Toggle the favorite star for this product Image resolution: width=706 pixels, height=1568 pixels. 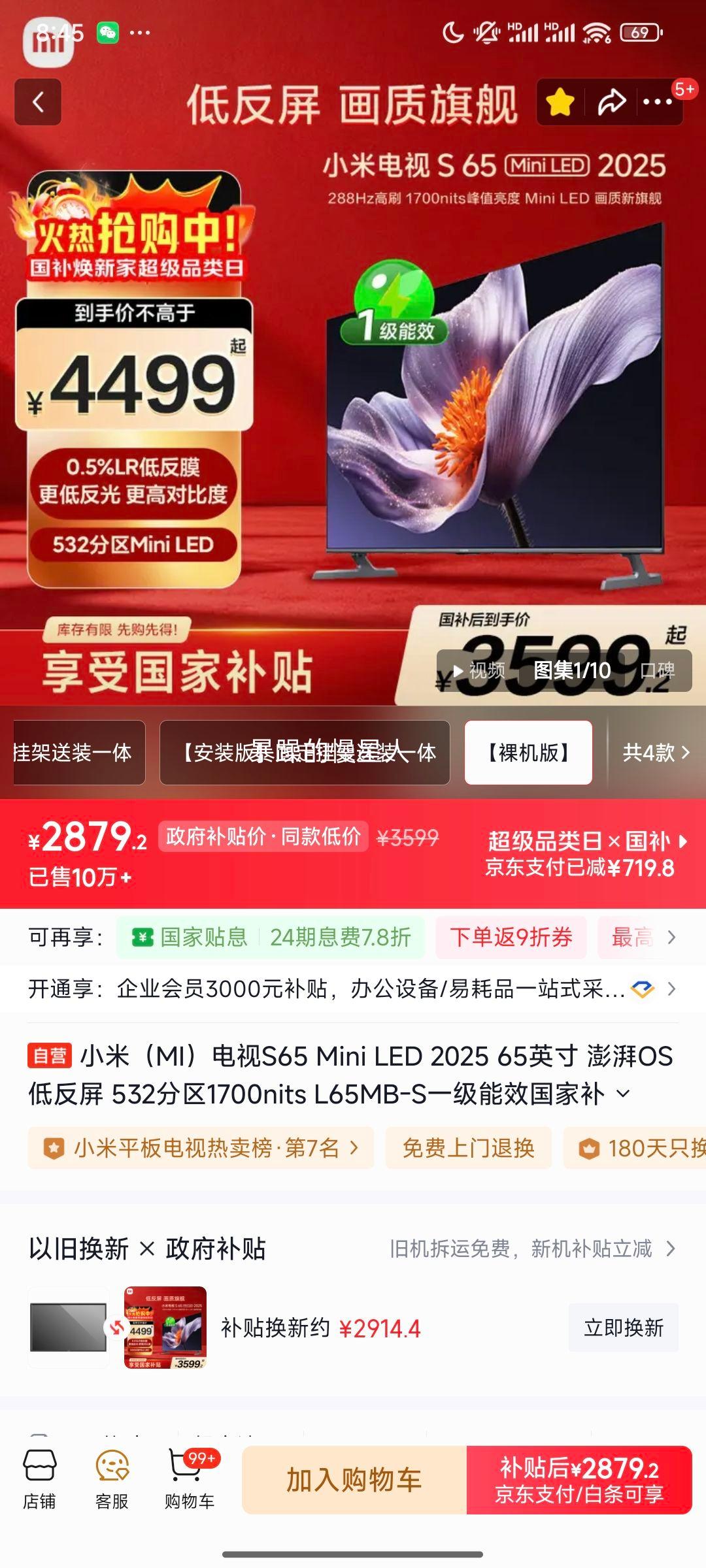click(x=560, y=103)
